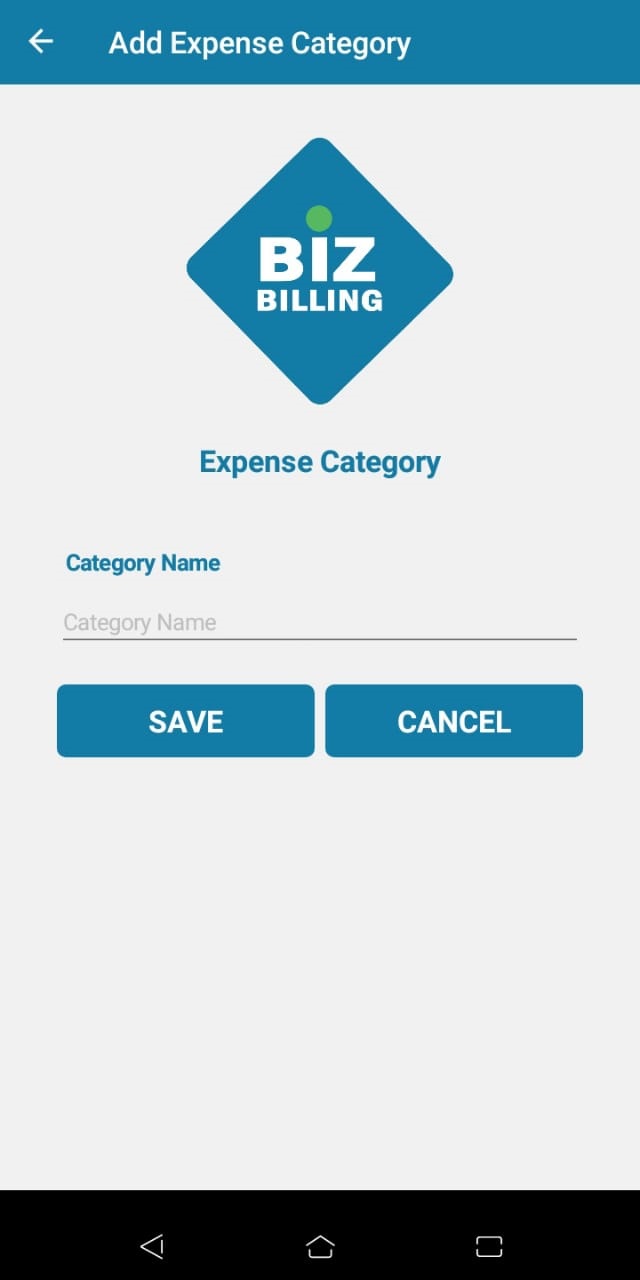Image resolution: width=640 pixels, height=1280 pixels.
Task: Save the expense category
Action: pyautogui.click(x=186, y=721)
